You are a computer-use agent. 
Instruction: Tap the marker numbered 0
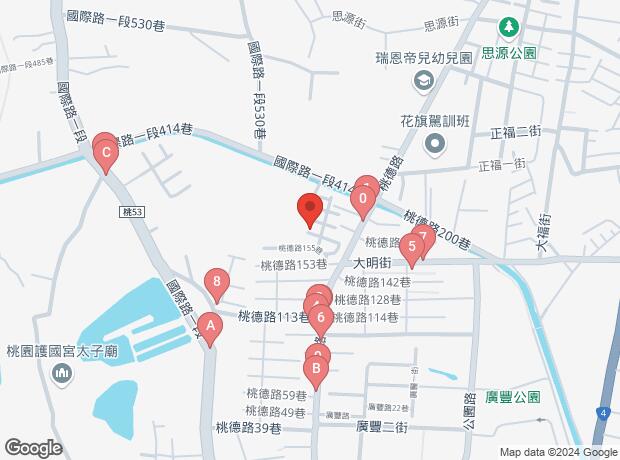pos(362,200)
